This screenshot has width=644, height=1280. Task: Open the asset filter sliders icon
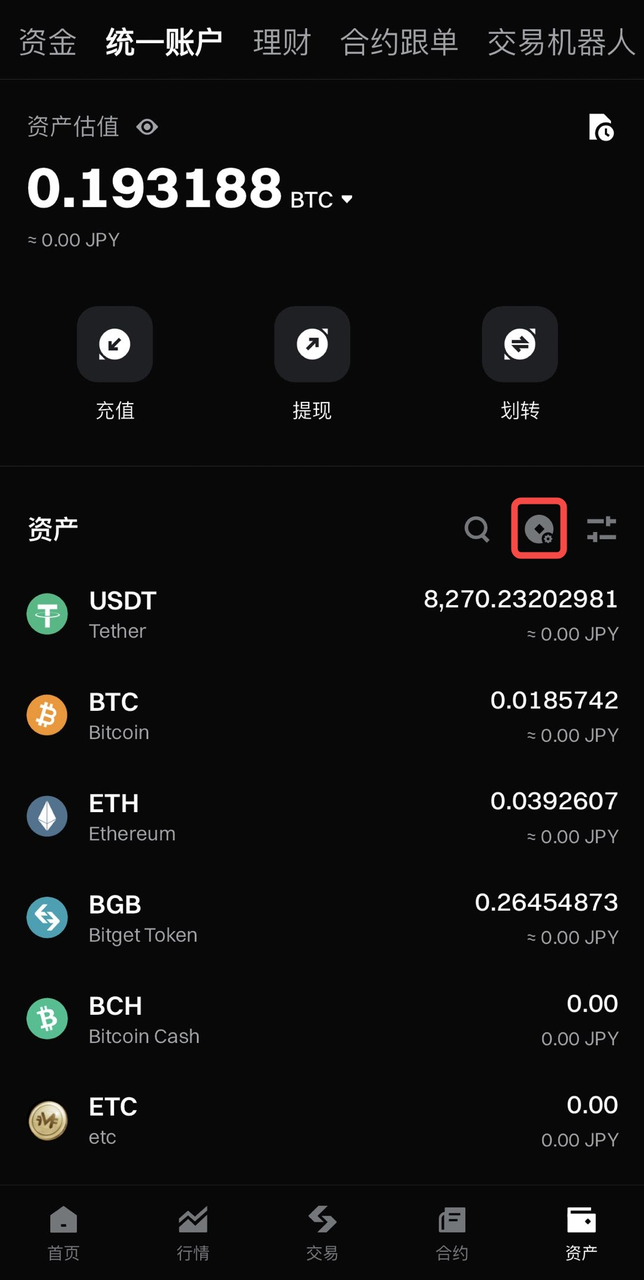coord(602,528)
